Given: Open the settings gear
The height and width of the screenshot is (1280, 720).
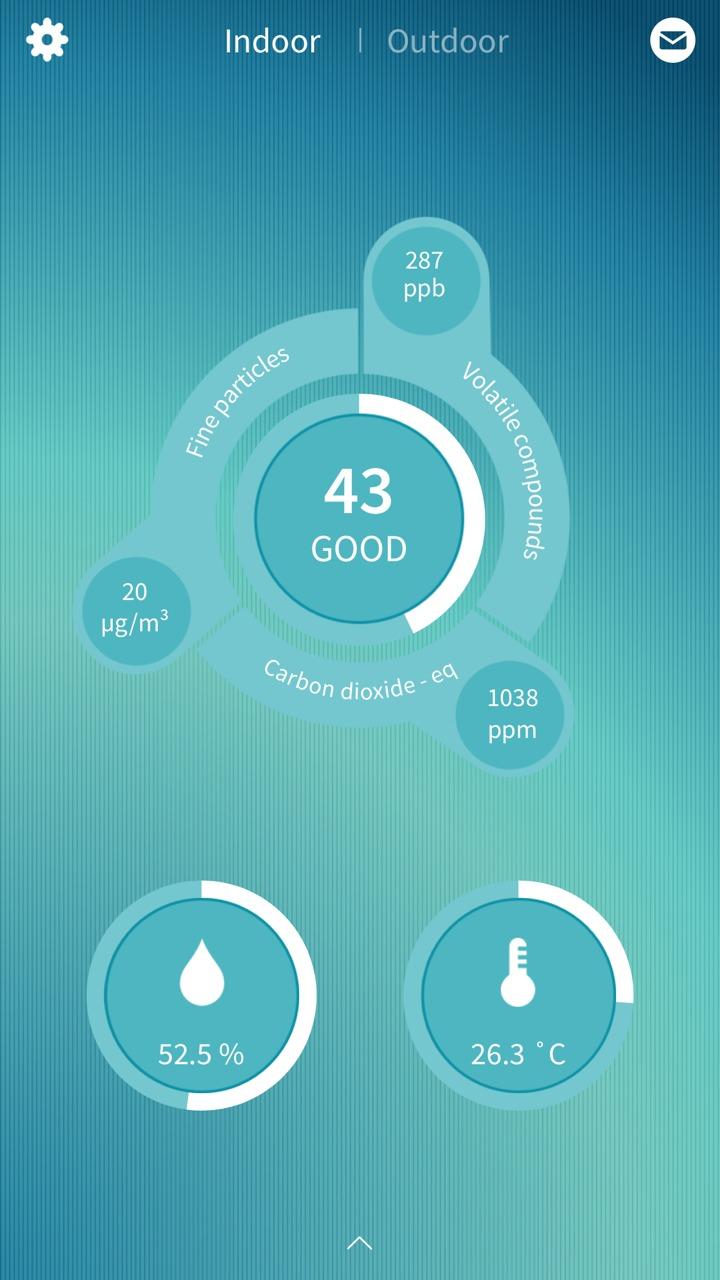Looking at the screenshot, I should coord(47,41).
